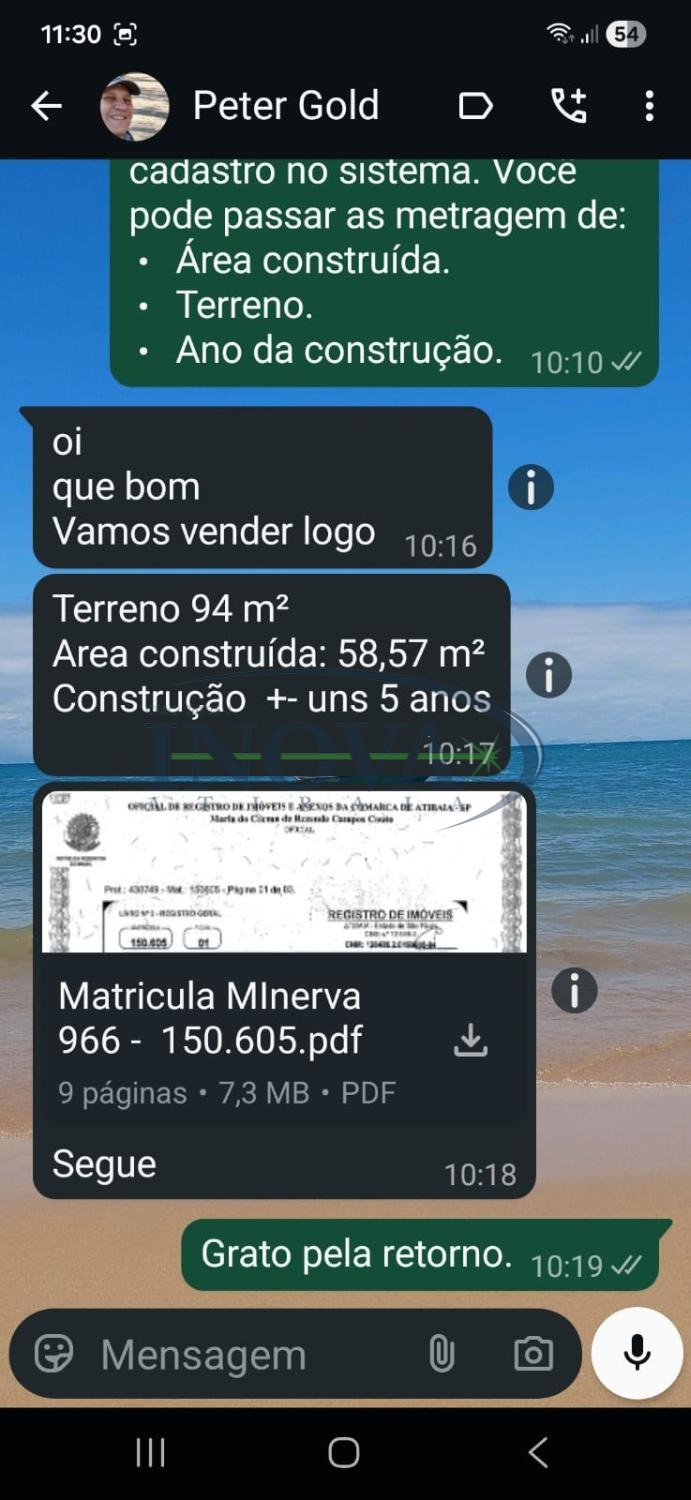Go back to the chat list
This screenshot has height=1500, width=691.
[x=46, y=106]
